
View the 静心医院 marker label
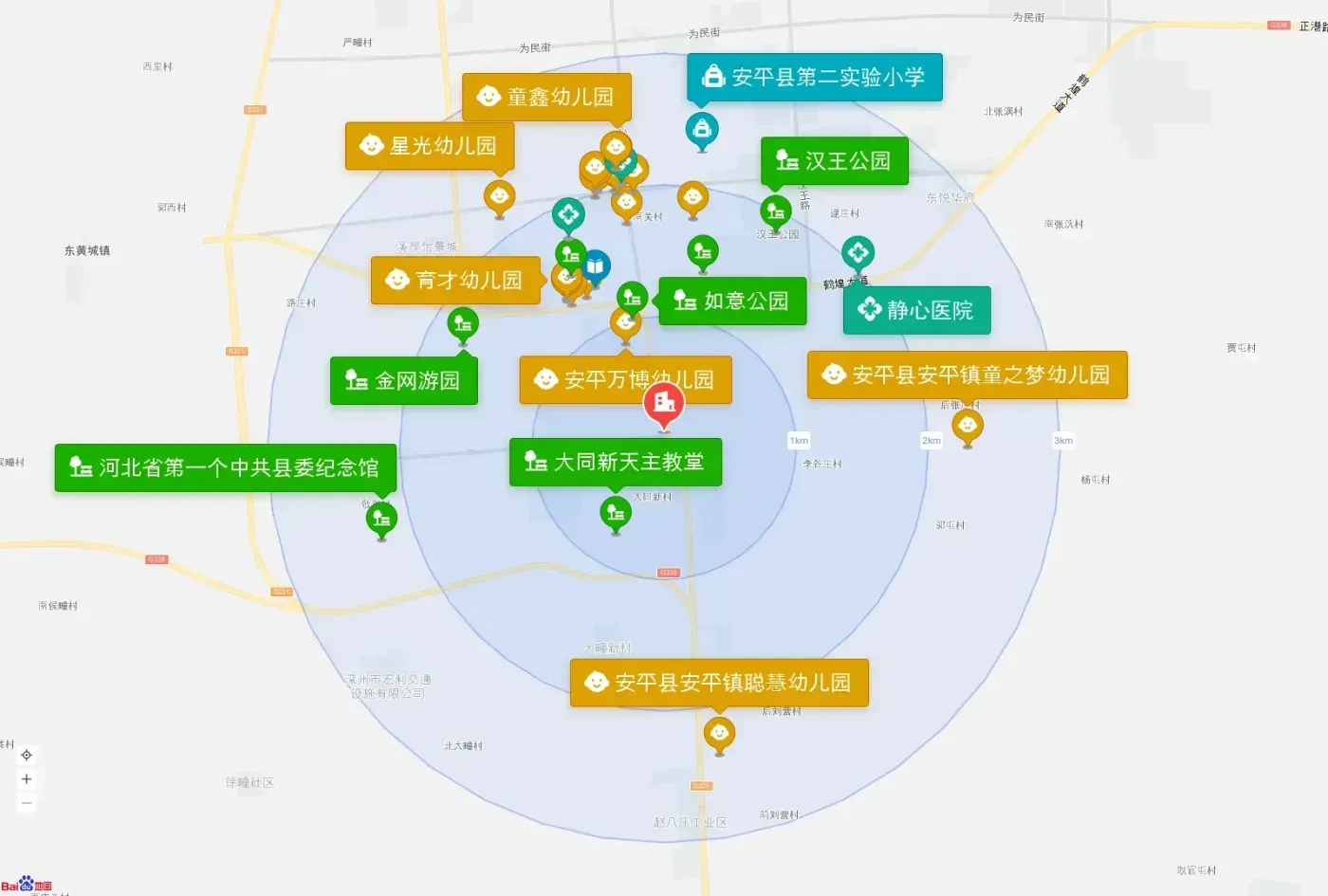(917, 310)
